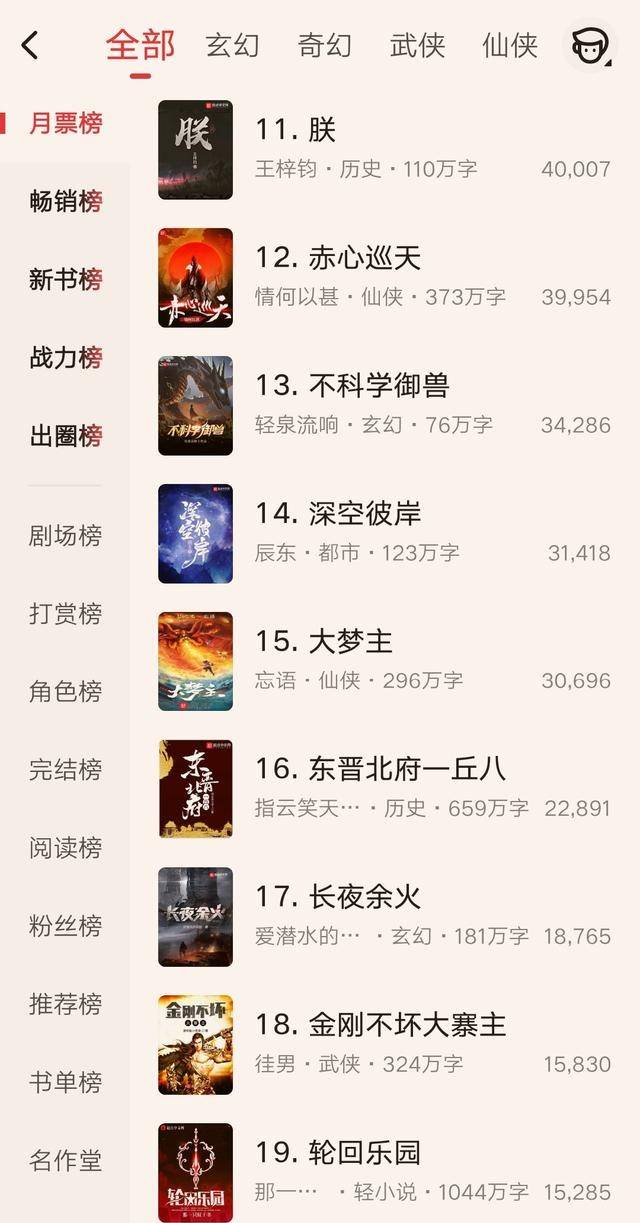640x1223 pixels.
Task: Switch to the 出圈榜 ranking
Action: click(x=66, y=436)
